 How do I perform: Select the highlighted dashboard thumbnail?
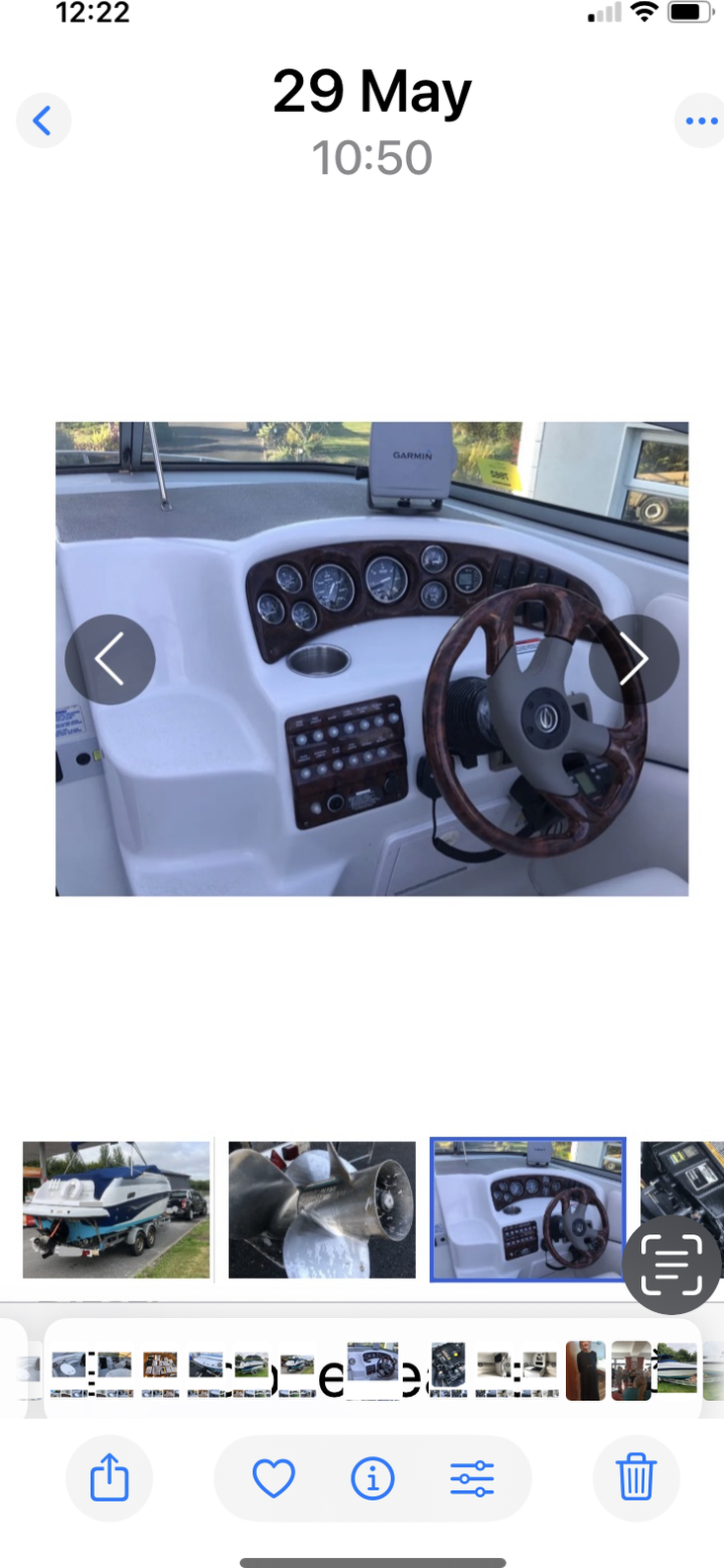(x=527, y=1209)
